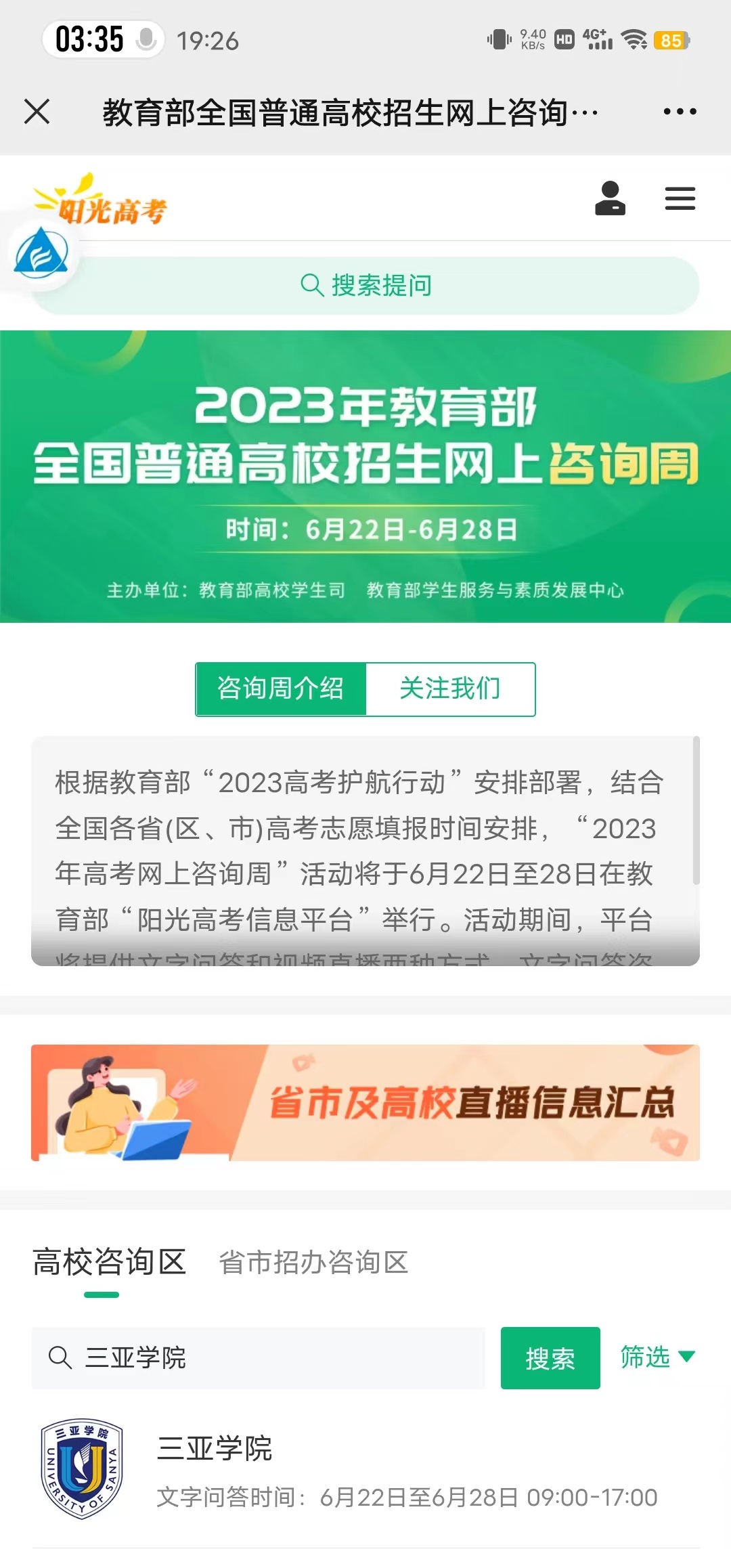Select the 咨询周介绍 tab
The width and height of the screenshot is (731, 1568).
click(x=281, y=689)
